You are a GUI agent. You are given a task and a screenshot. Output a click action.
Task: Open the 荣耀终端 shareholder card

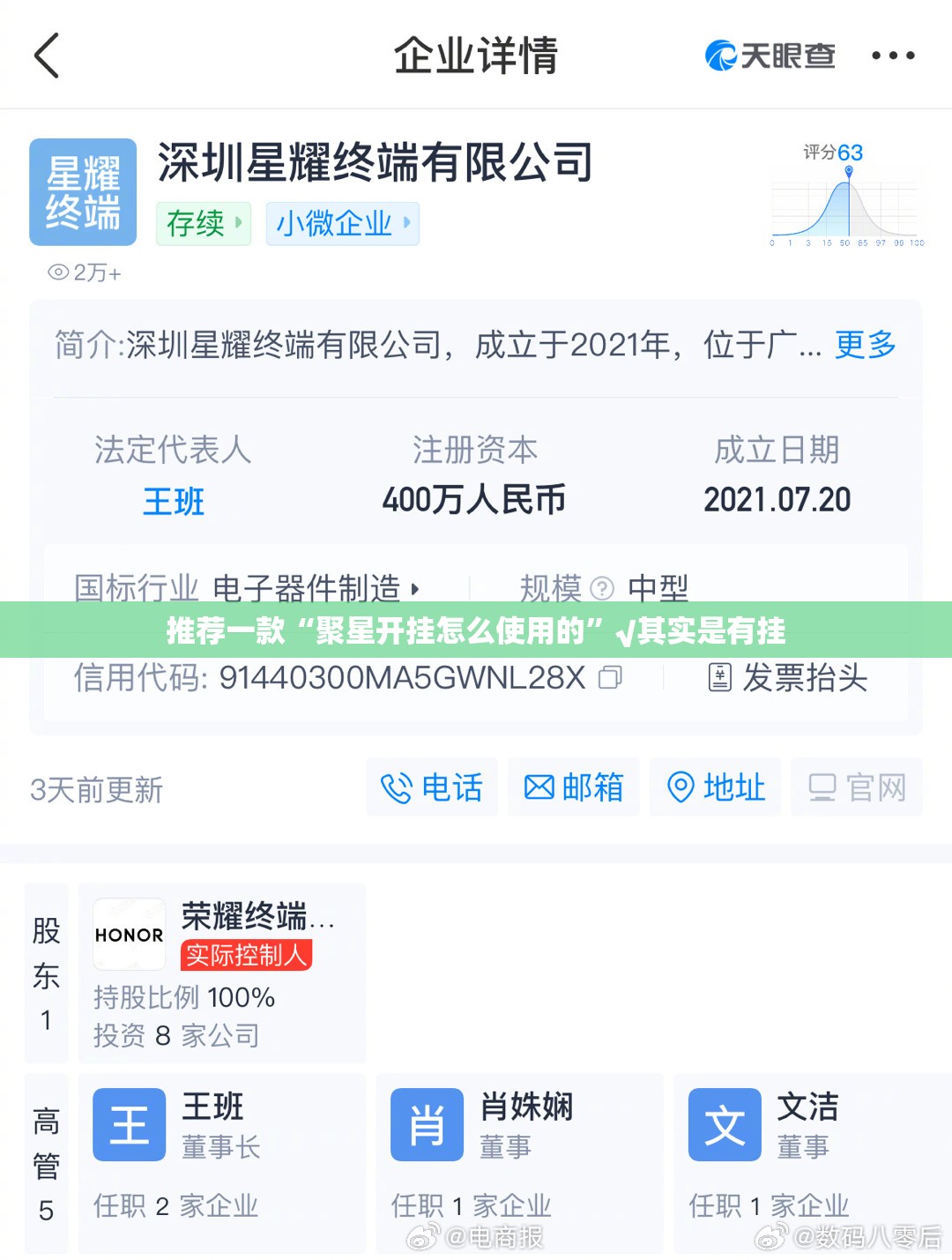pos(221,973)
